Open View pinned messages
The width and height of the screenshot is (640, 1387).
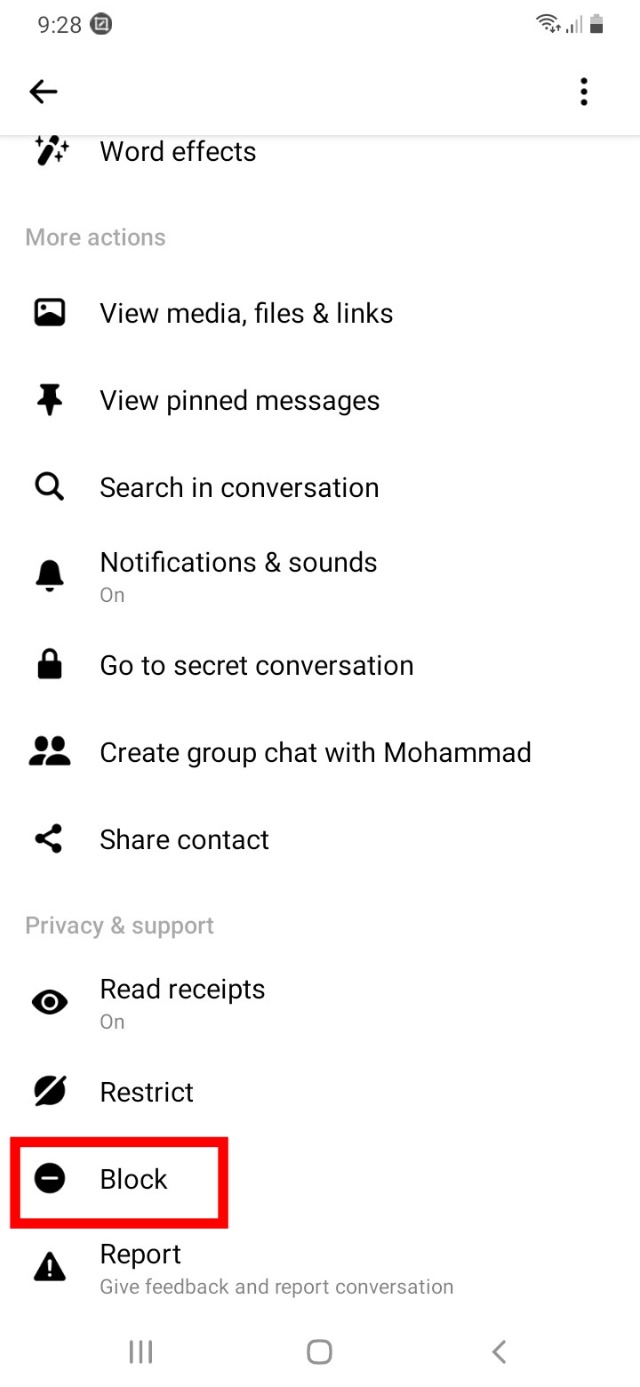coord(240,401)
